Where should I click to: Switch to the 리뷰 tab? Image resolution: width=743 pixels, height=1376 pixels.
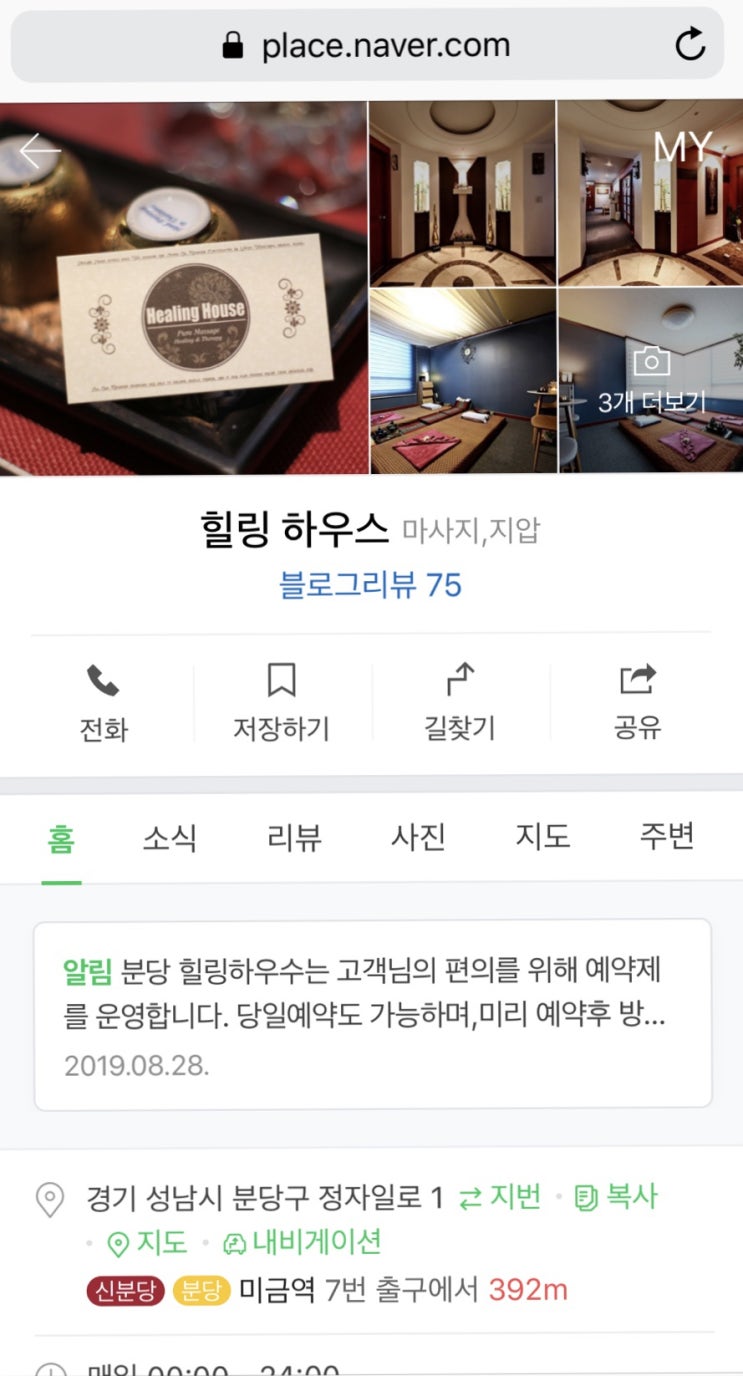coord(294,837)
